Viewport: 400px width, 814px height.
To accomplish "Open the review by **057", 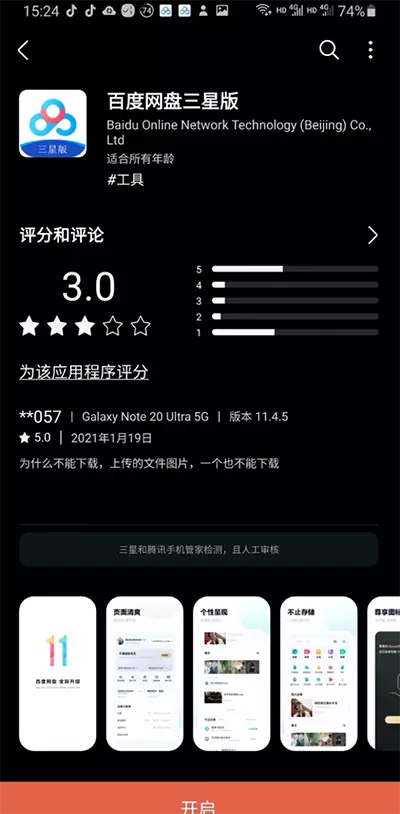I will 199,440.
